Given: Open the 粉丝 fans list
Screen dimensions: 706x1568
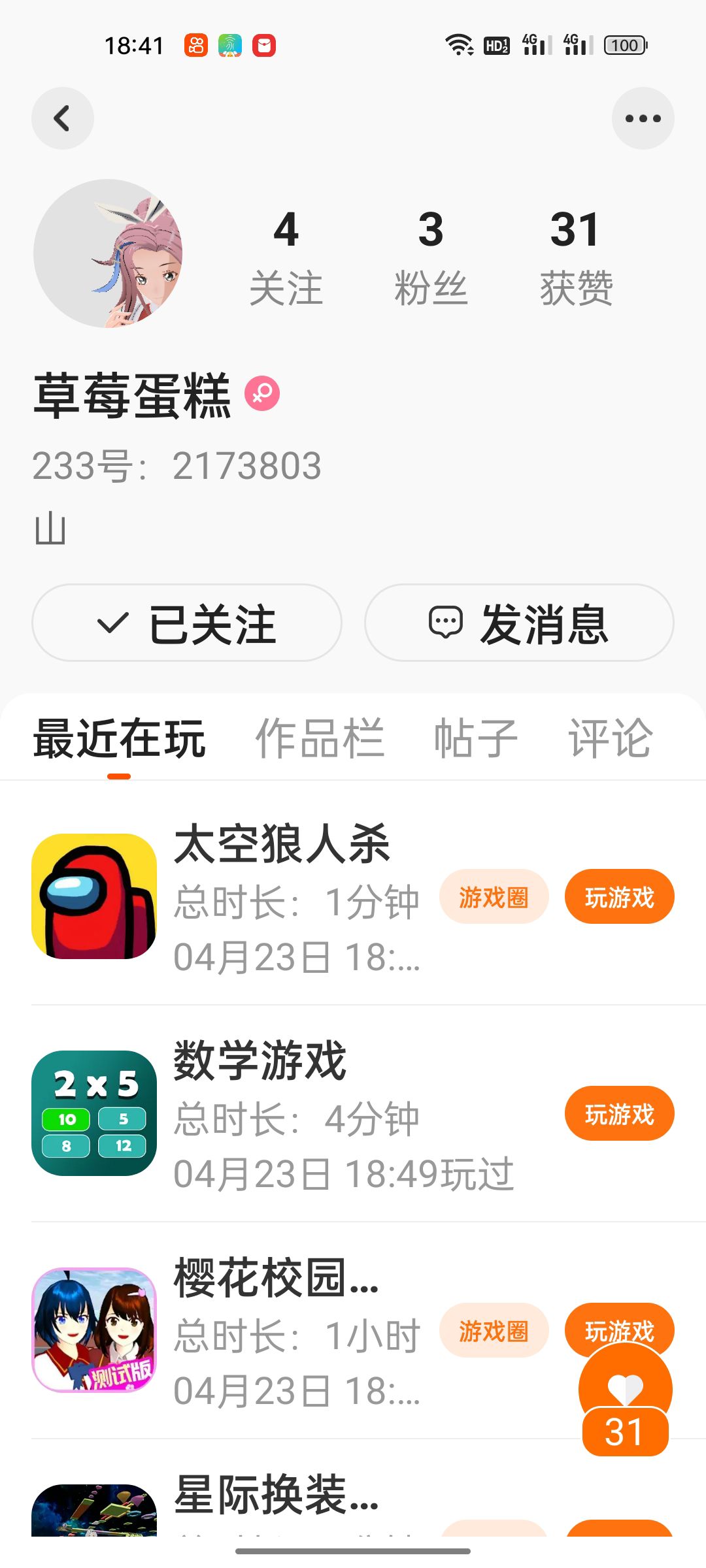Looking at the screenshot, I should pos(431,258).
